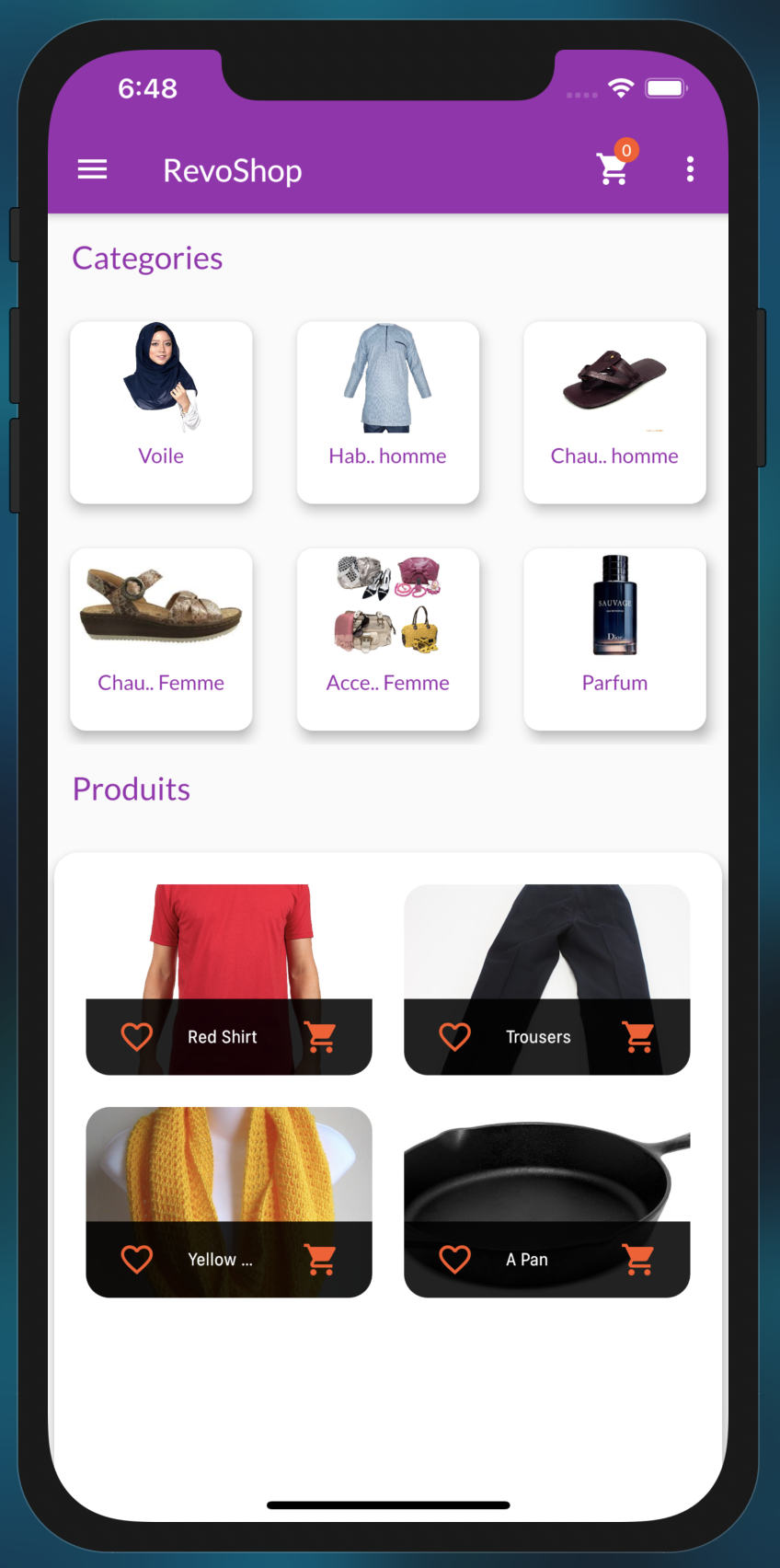The image size is (780, 1568).
Task: View the Acce.. Femme category
Action: coord(388,640)
